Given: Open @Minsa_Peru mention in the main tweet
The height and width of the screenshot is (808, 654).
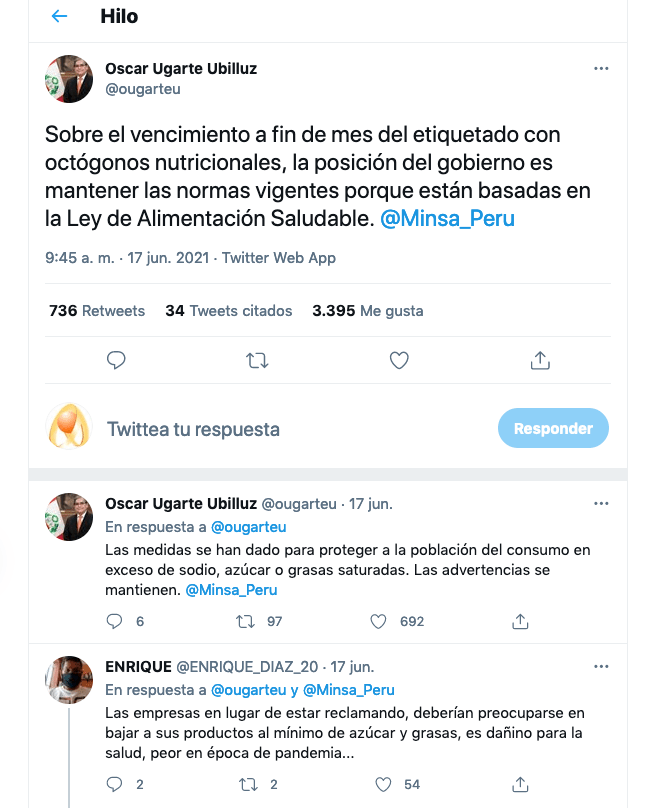Looking at the screenshot, I should (x=447, y=218).
